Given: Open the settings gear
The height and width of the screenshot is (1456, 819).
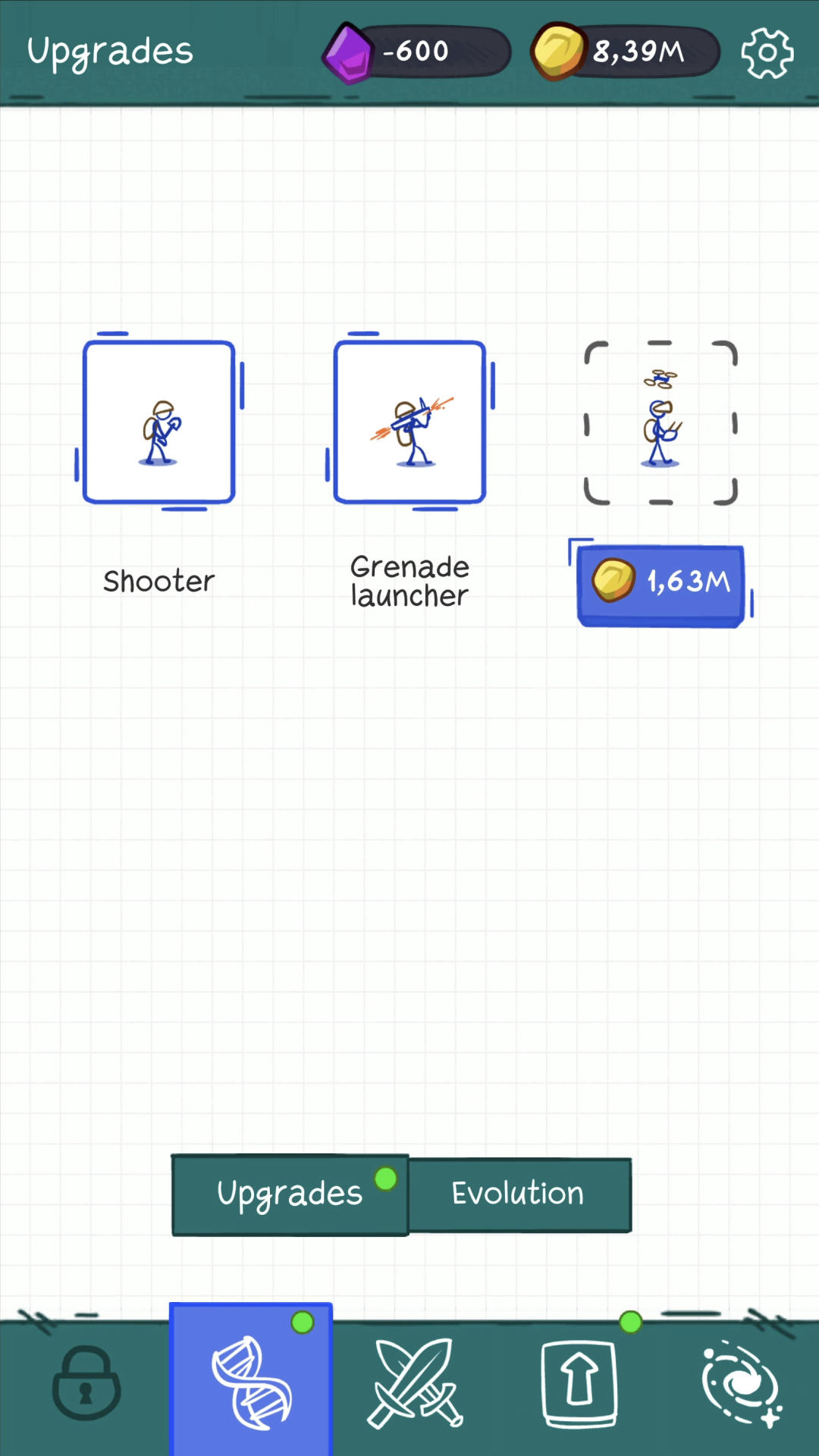Looking at the screenshot, I should 767,53.
